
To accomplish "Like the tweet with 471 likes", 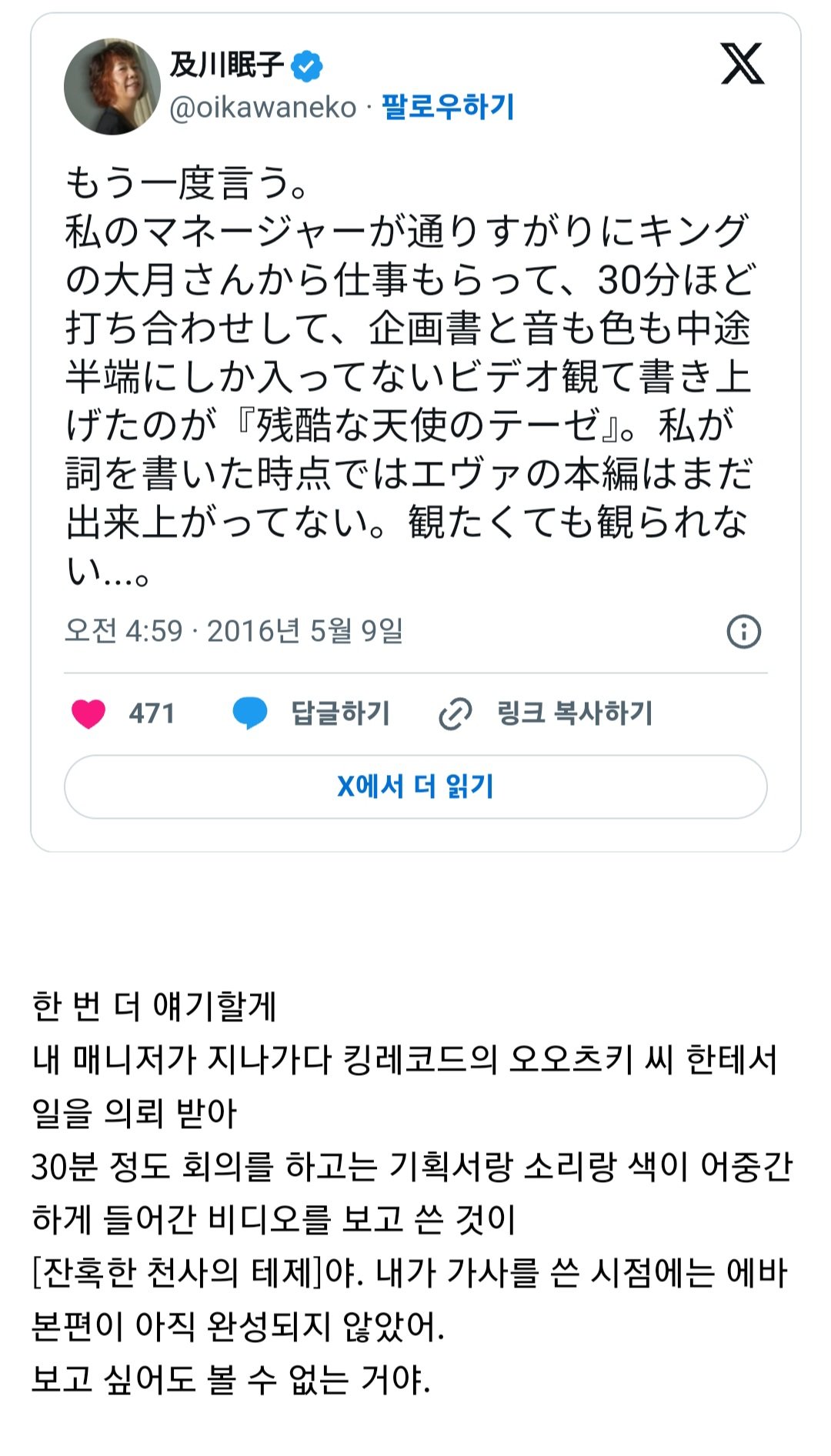I will pos(88,713).
